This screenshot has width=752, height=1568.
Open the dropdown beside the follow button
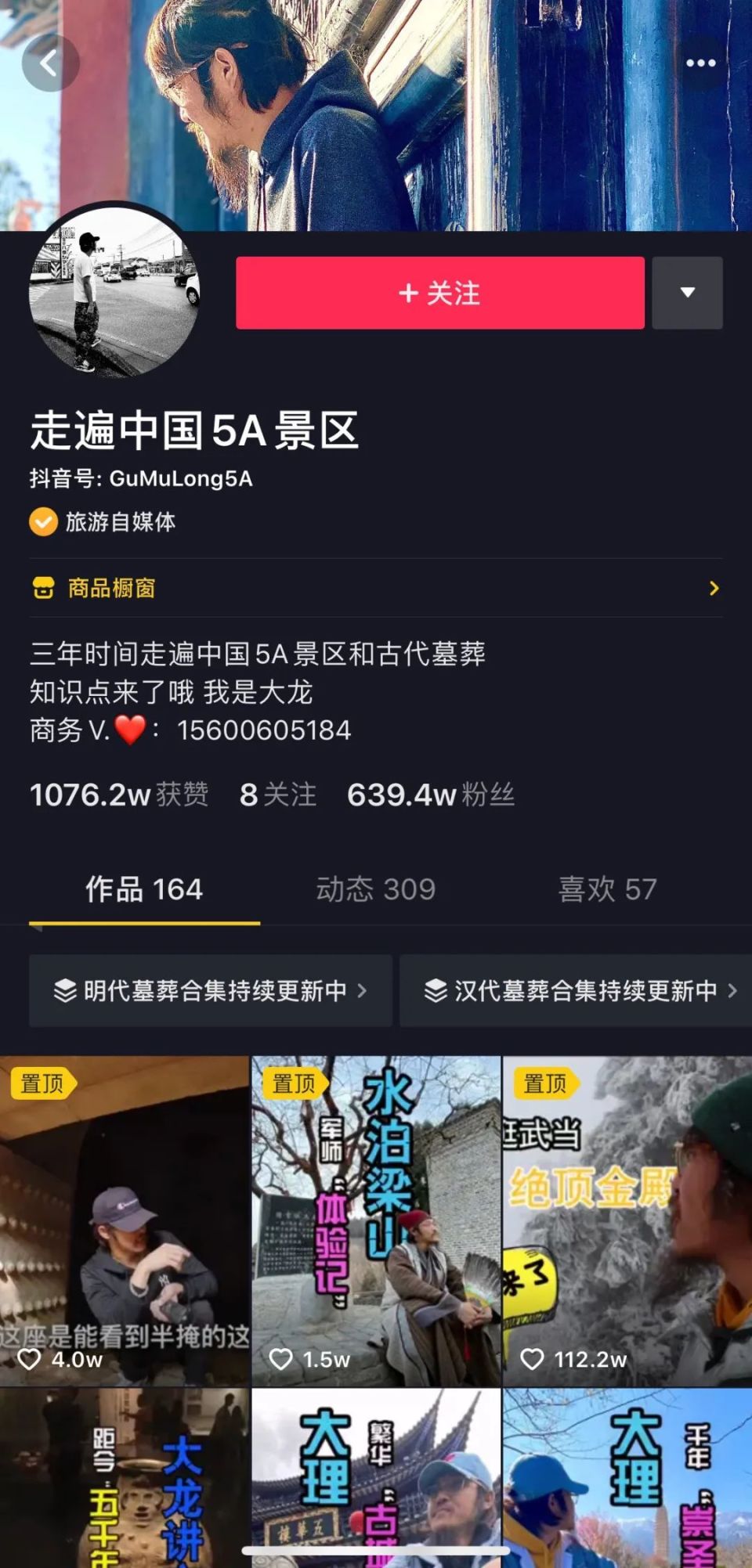point(687,293)
